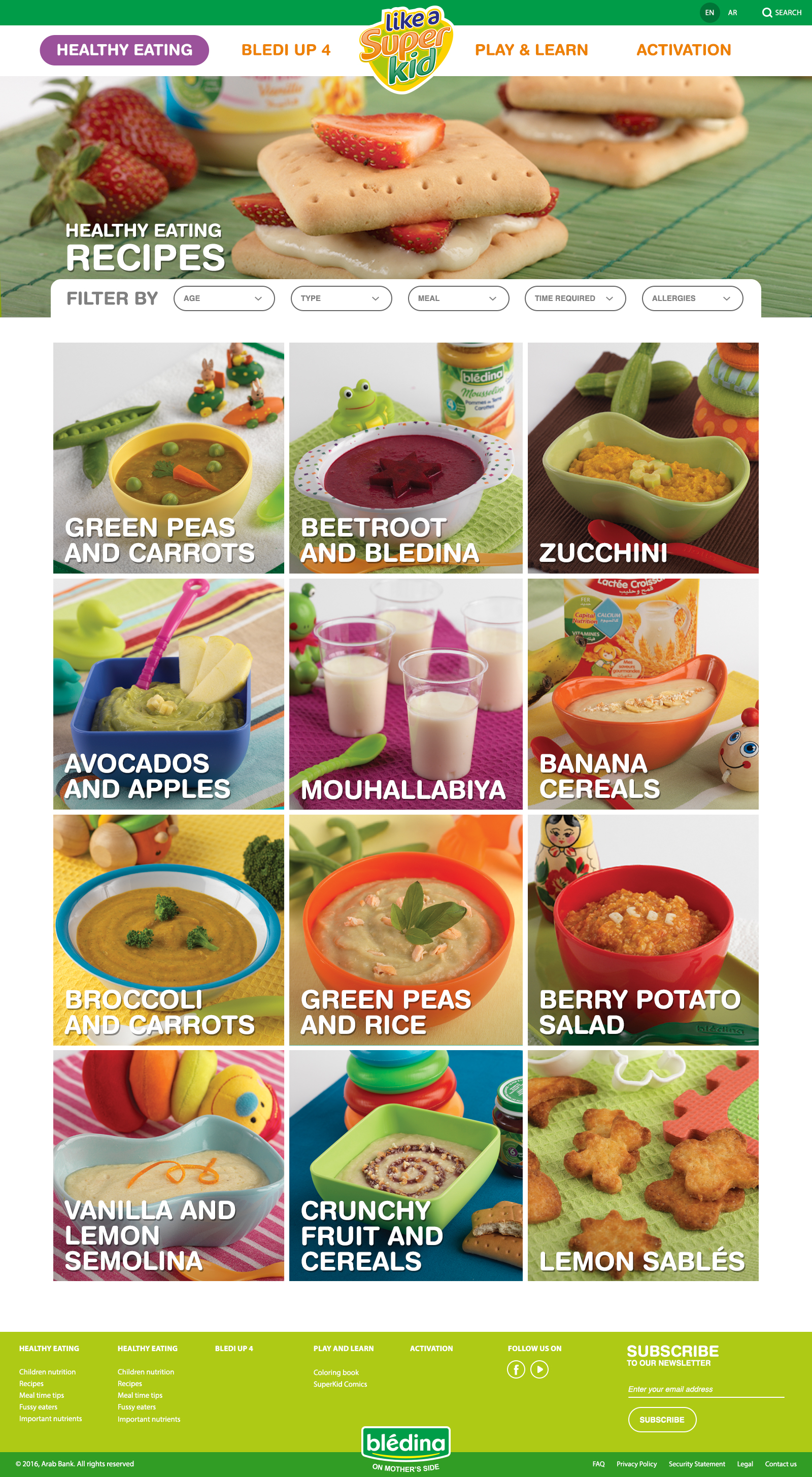Switch language to AR
Image resolution: width=812 pixels, height=1477 pixels.
click(x=732, y=13)
